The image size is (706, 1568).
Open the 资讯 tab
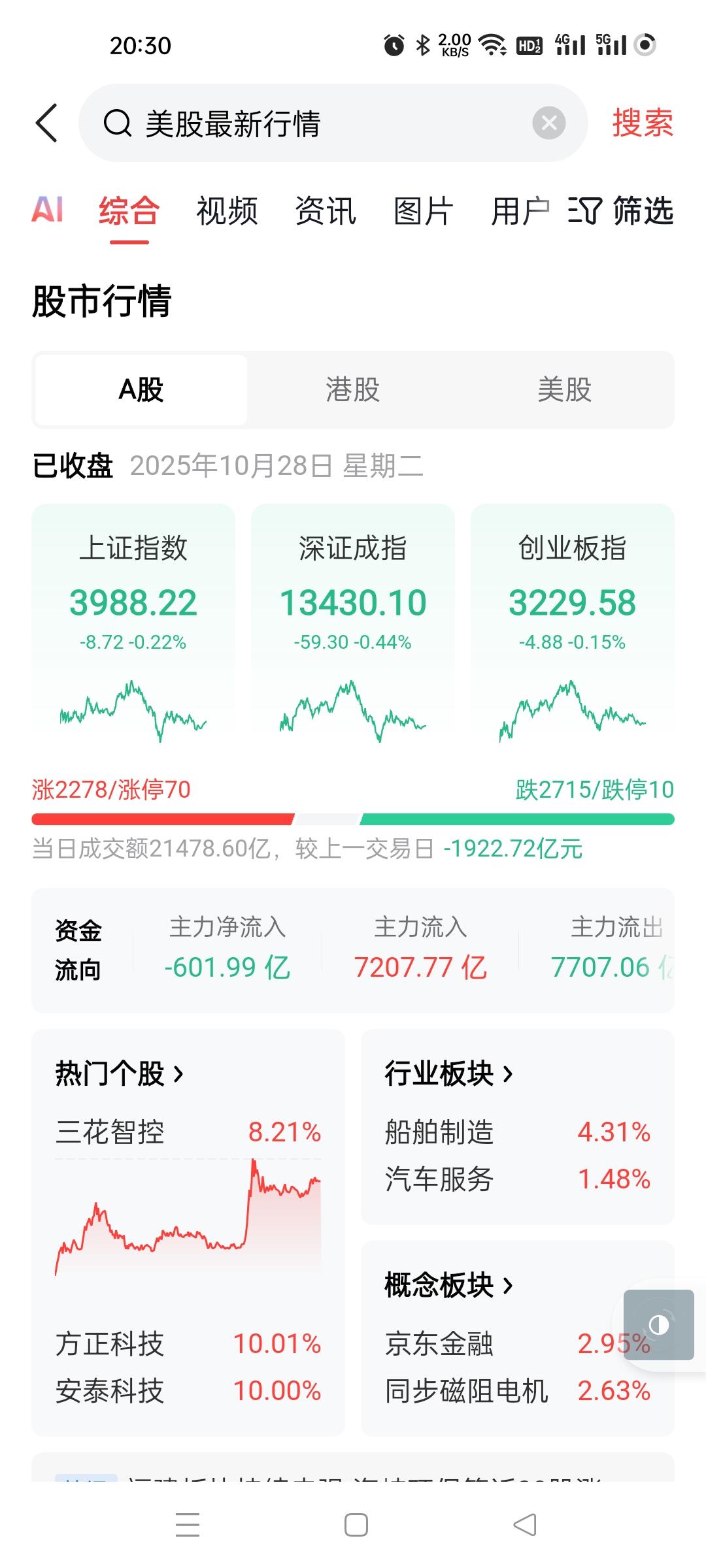click(x=325, y=211)
